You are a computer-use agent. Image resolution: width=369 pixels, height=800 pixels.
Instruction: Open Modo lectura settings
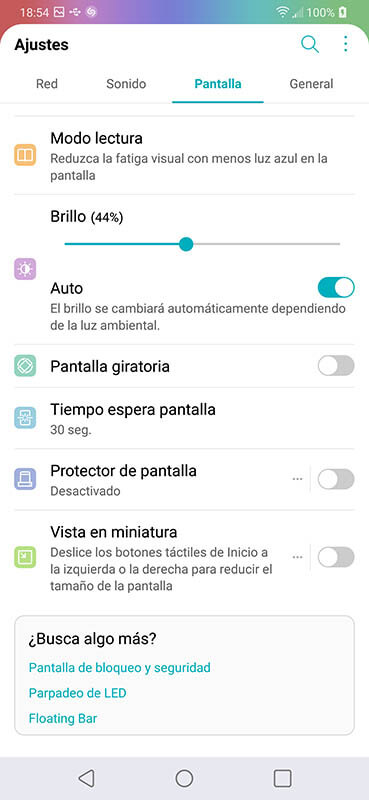(x=184, y=156)
